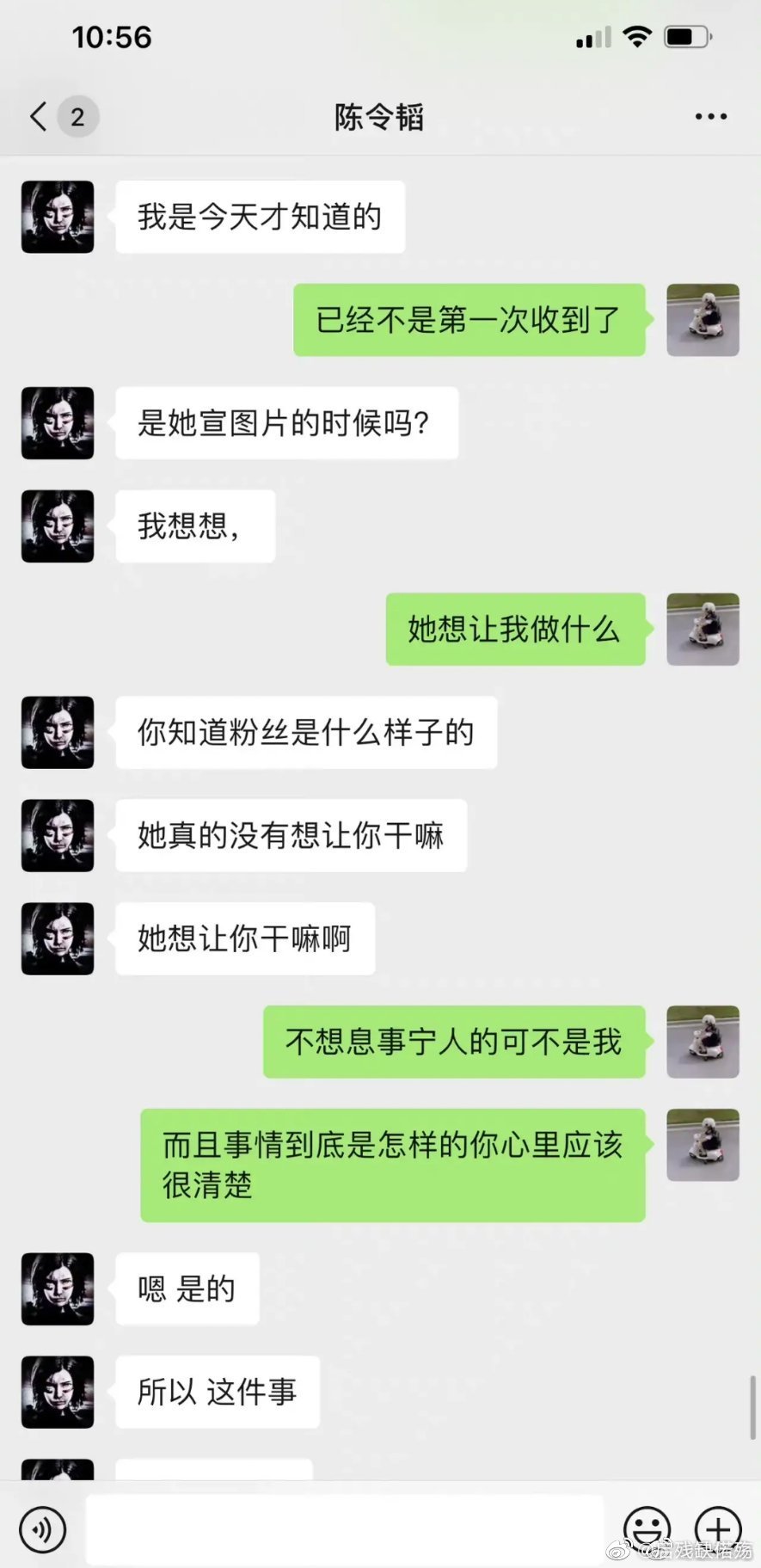Switch to voice message input
Viewport: 761px width, 1568px height.
42,1529
